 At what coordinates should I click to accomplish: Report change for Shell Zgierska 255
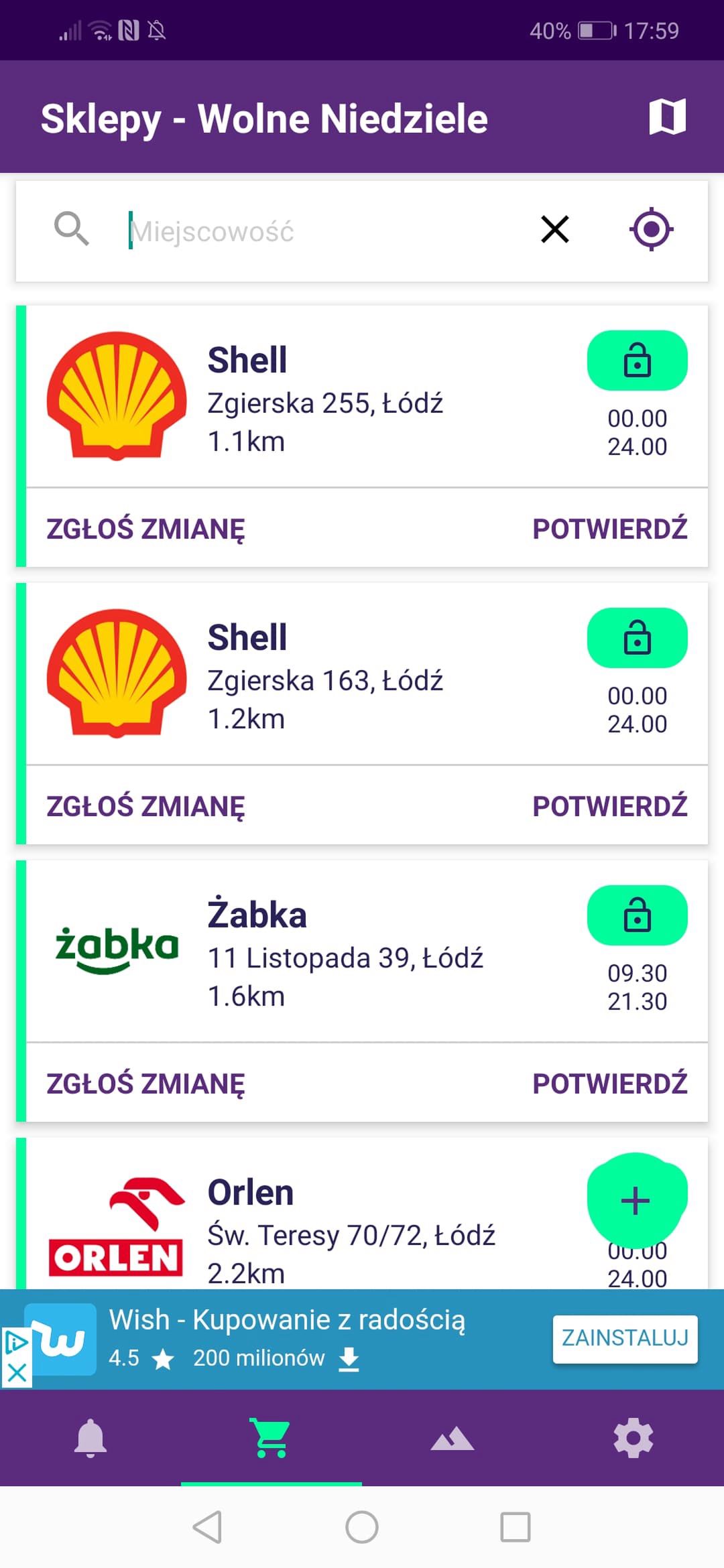pyautogui.click(x=145, y=529)
